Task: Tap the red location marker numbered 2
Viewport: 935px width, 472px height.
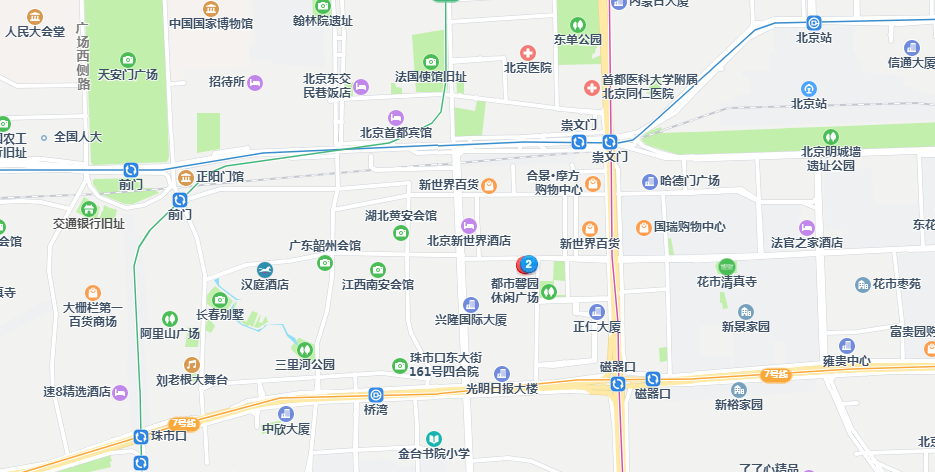Action: click(527, 265)
